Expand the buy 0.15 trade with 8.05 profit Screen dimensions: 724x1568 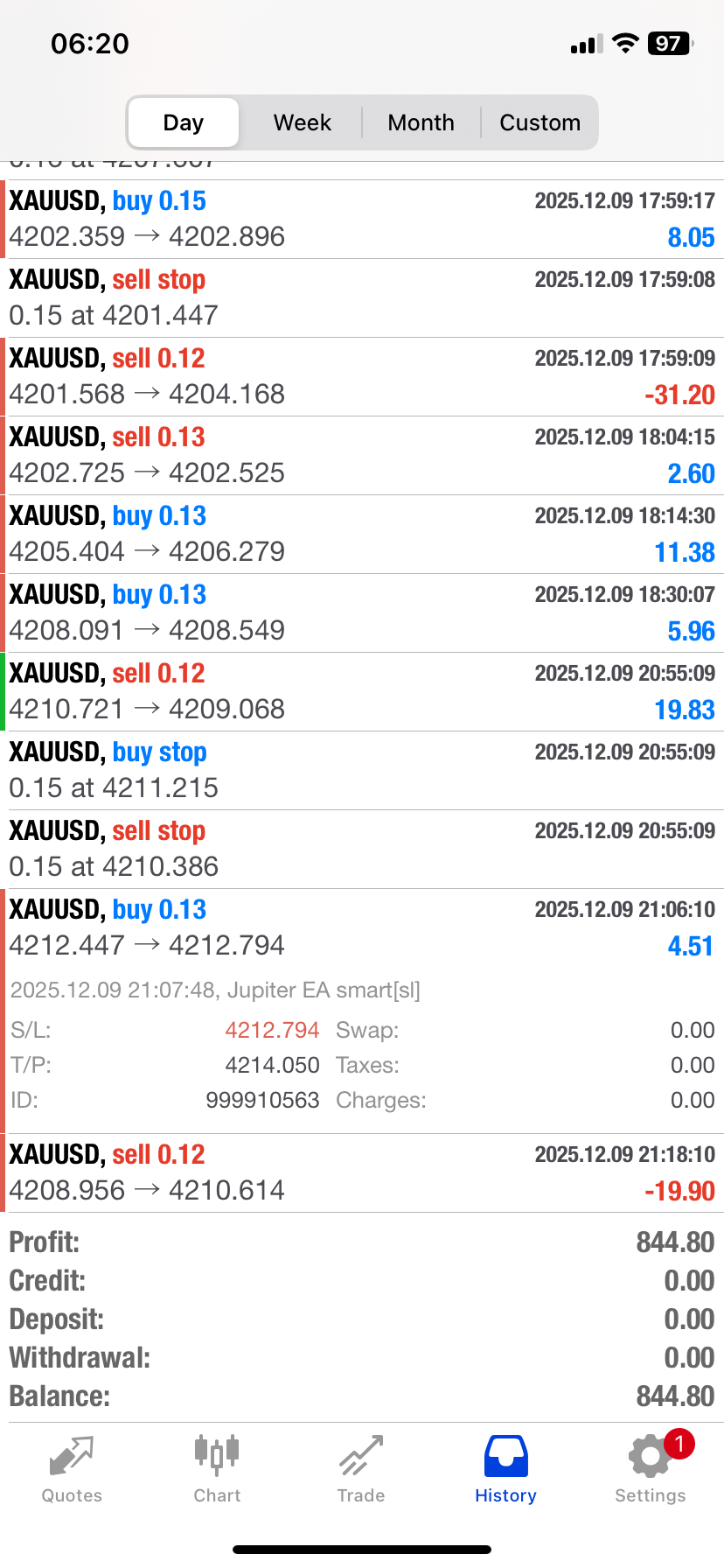tap(362, 219)
